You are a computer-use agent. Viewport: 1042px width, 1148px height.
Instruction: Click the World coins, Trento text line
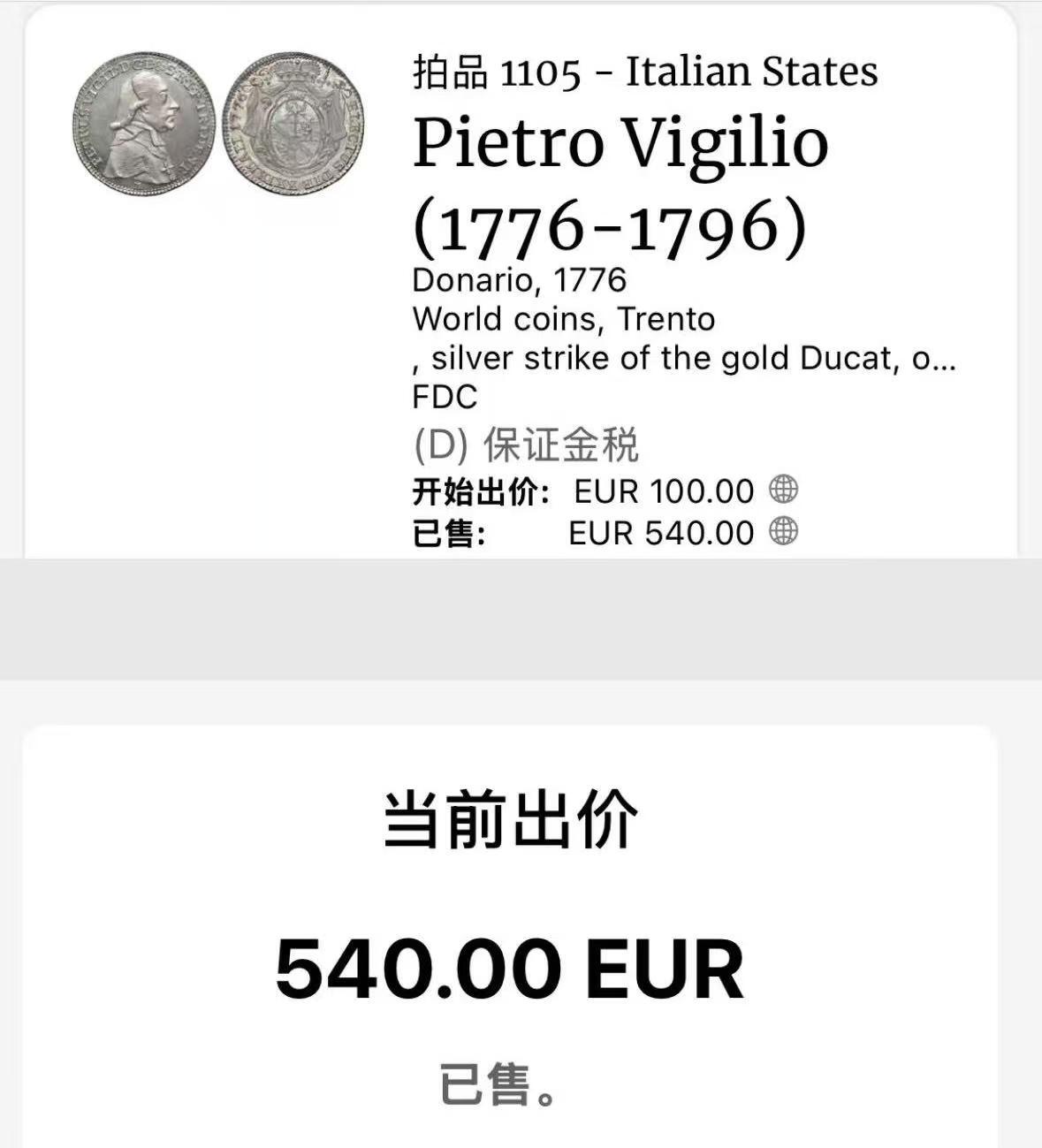563,319
